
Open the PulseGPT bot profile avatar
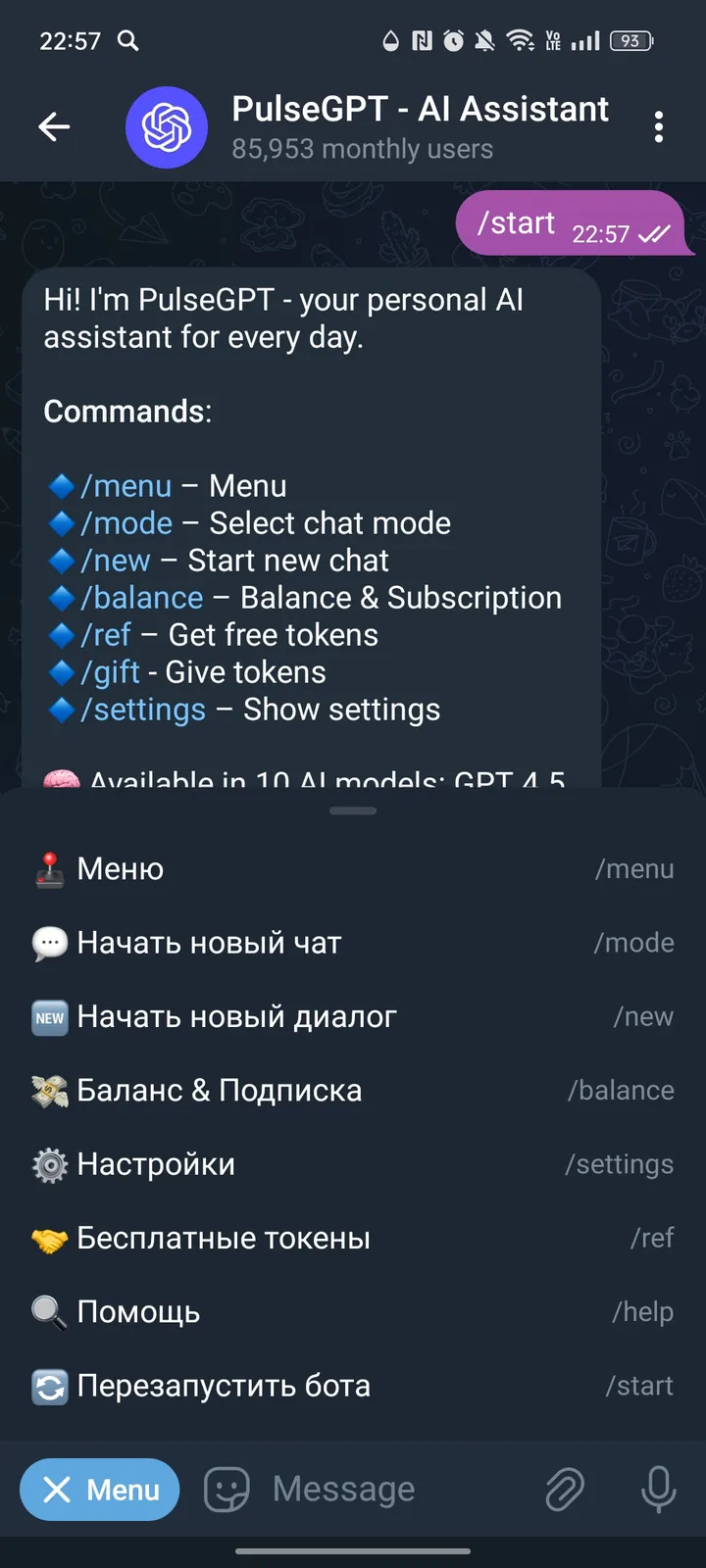[167, 127]
